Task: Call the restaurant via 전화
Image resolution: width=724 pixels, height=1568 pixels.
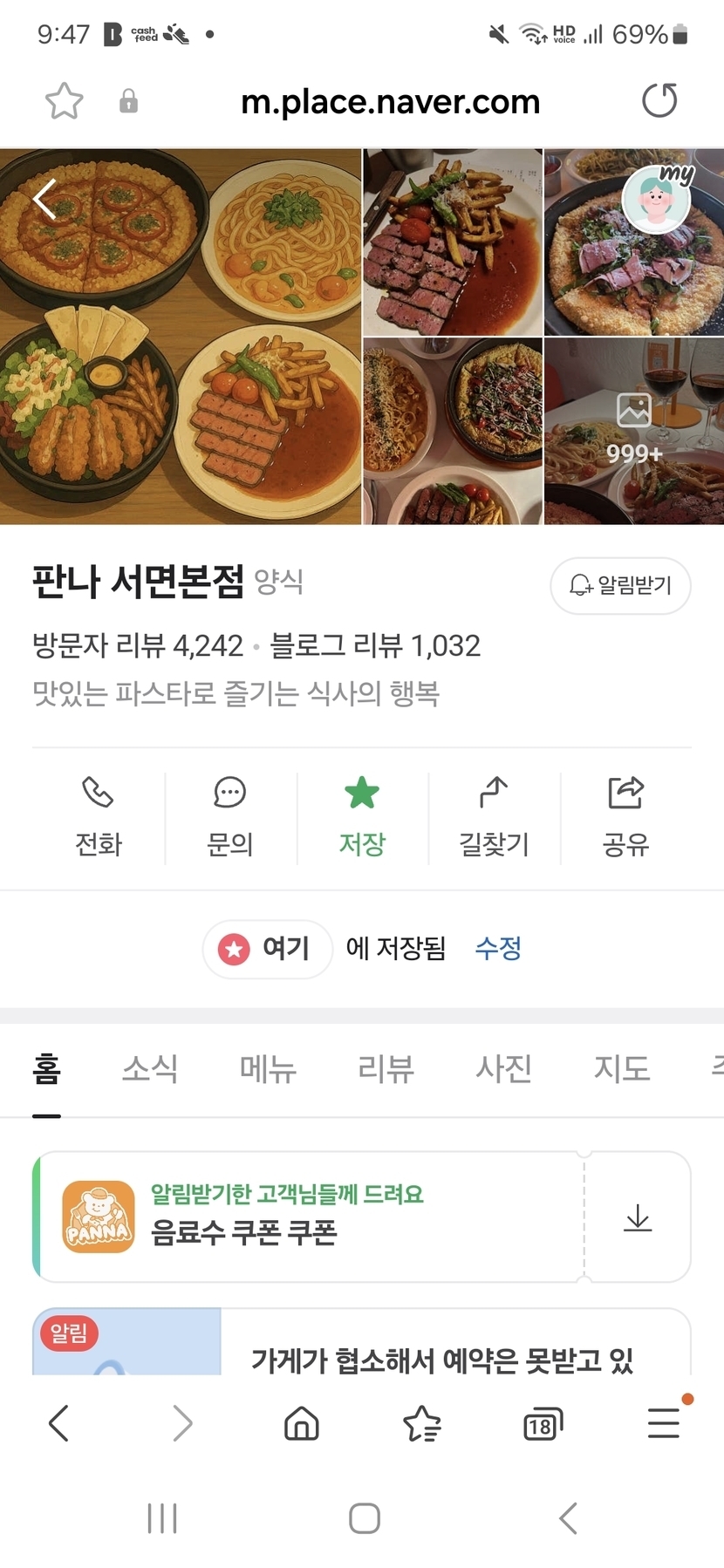Action: (x=99, y=817)
